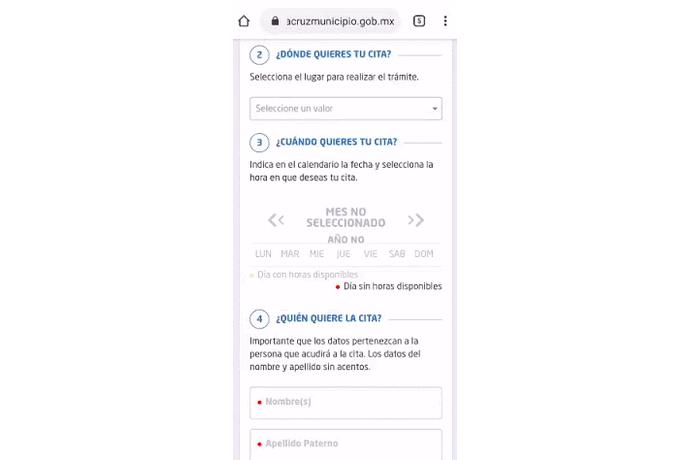Open the browser tab switcher
This screenshot has width=690, height=460.
click(419, 21)
